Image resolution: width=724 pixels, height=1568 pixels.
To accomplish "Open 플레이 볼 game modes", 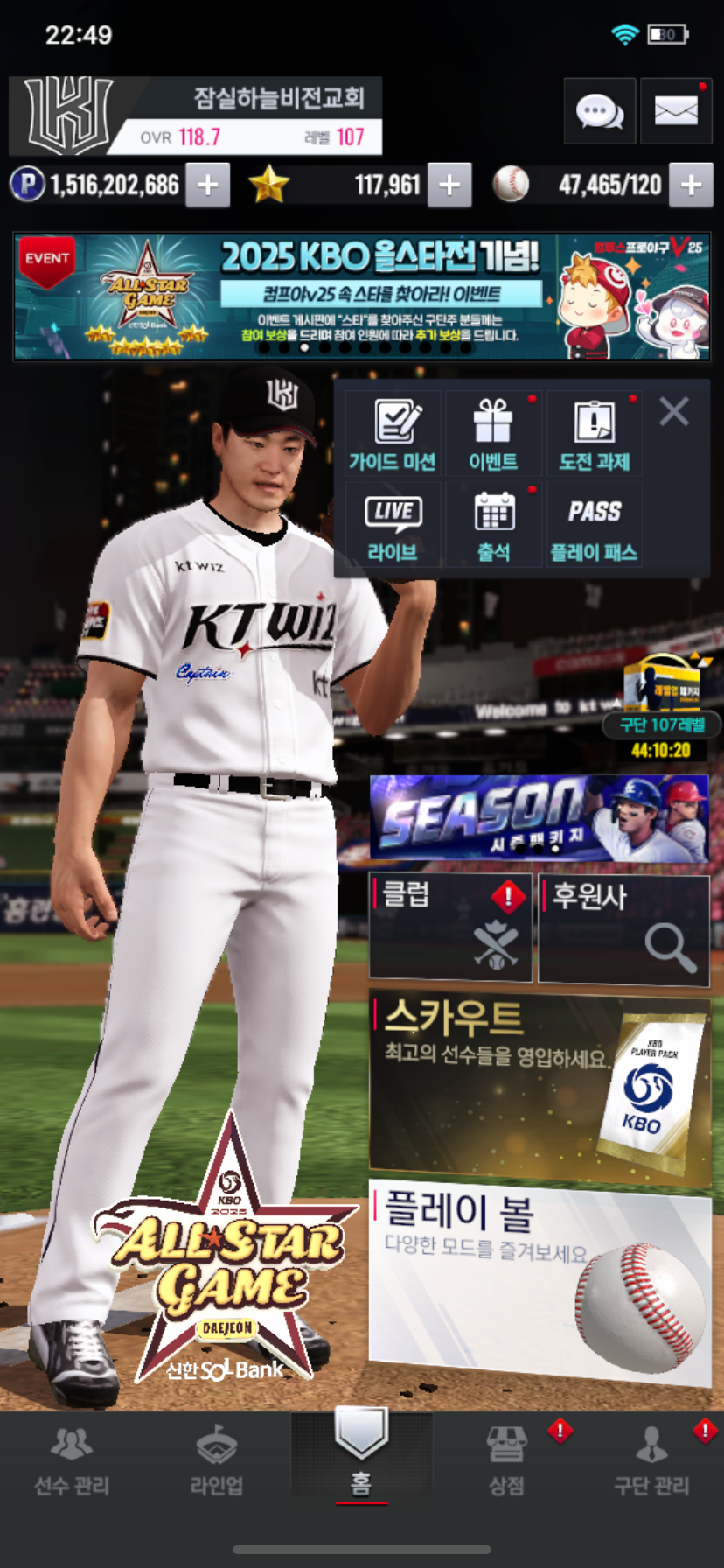I will 538,1280.
